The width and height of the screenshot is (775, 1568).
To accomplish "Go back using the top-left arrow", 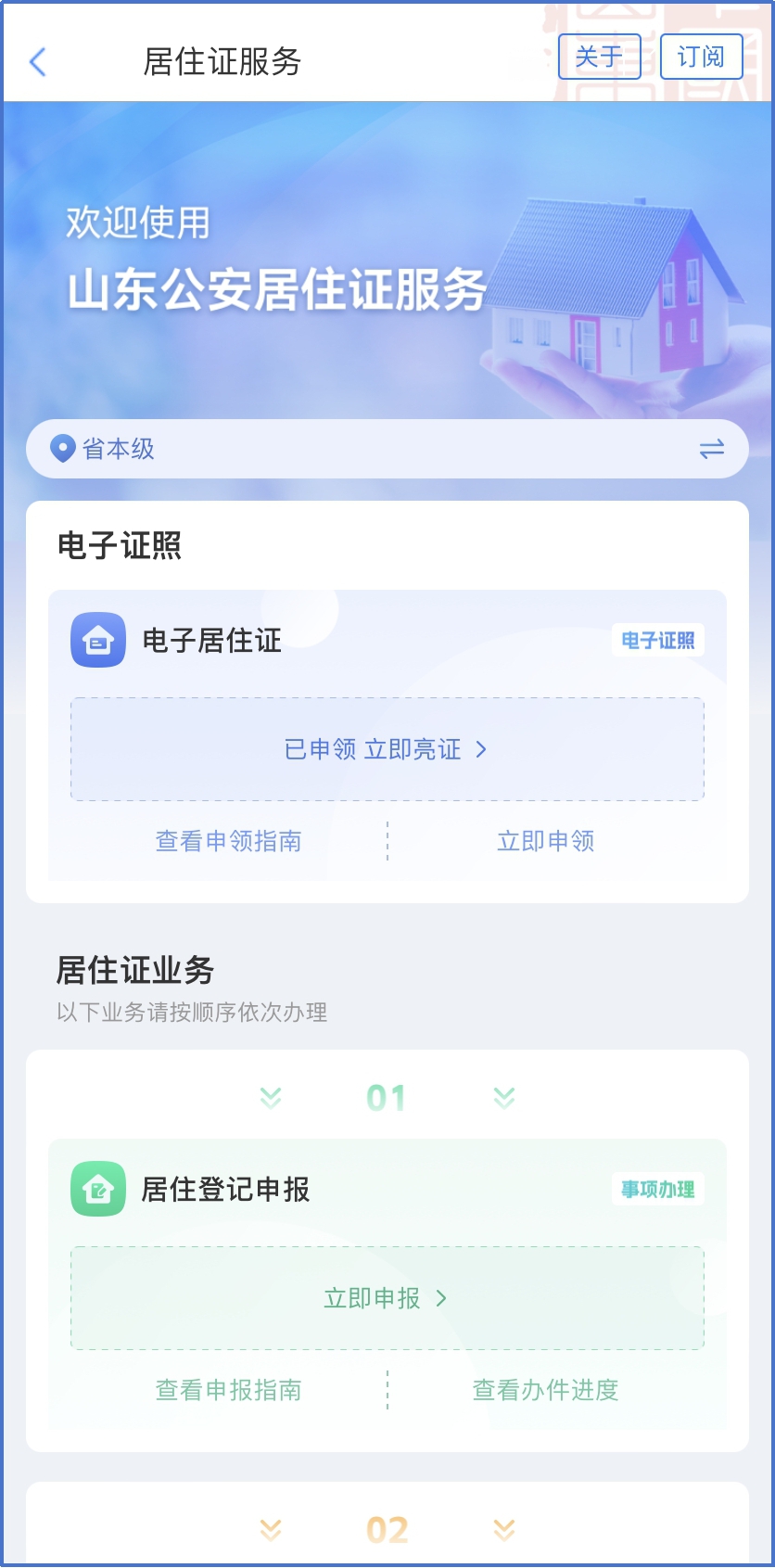I will [x=38, y=62].
